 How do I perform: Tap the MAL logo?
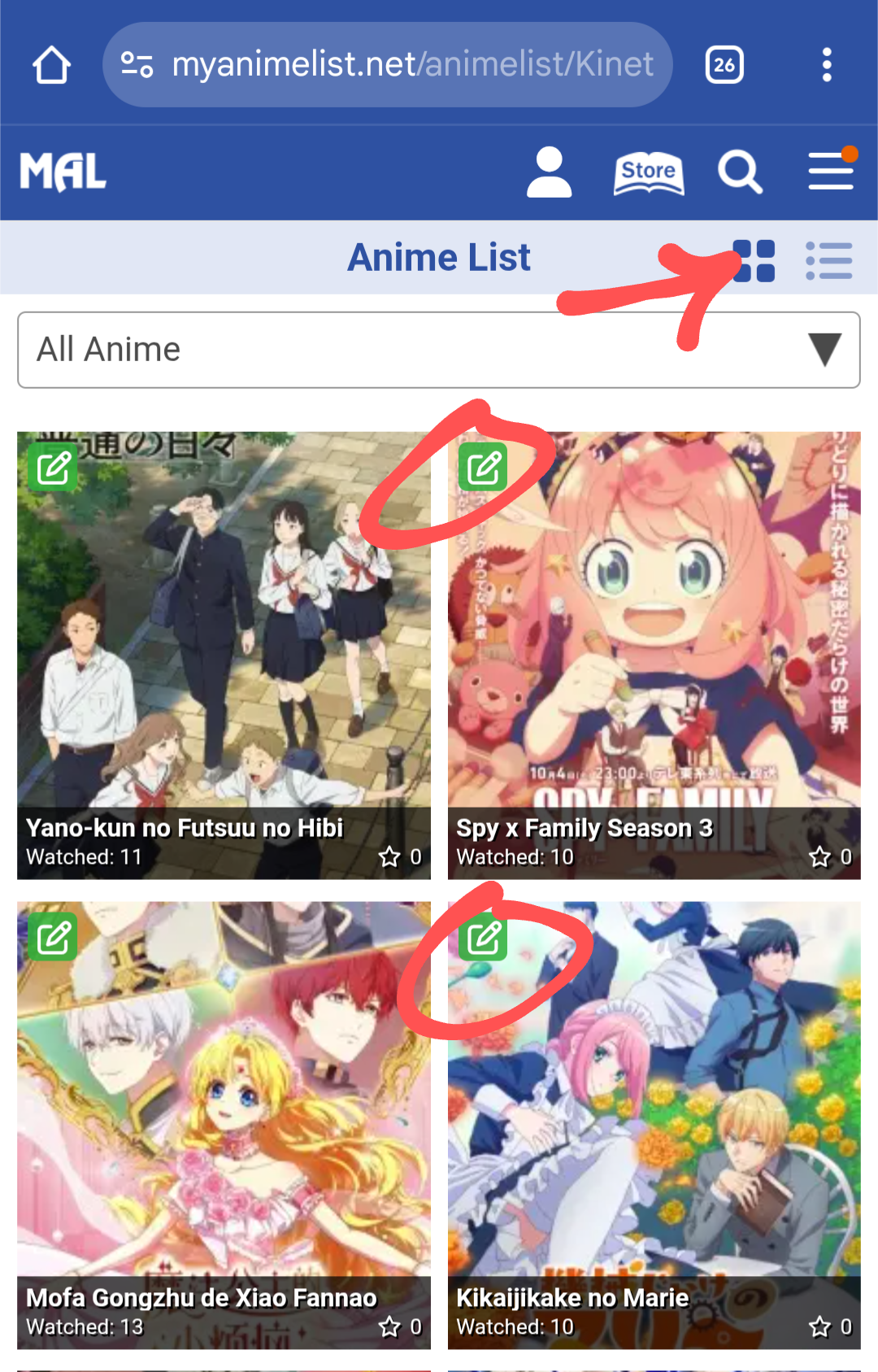click(63, 172)
